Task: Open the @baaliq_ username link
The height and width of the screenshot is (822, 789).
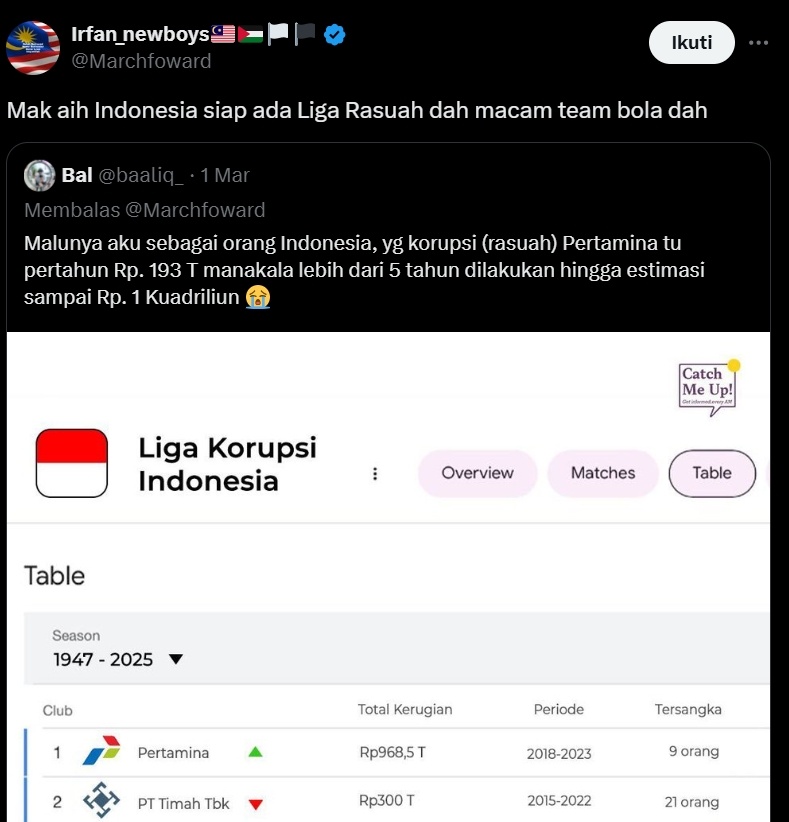Action: click(131, 175)
